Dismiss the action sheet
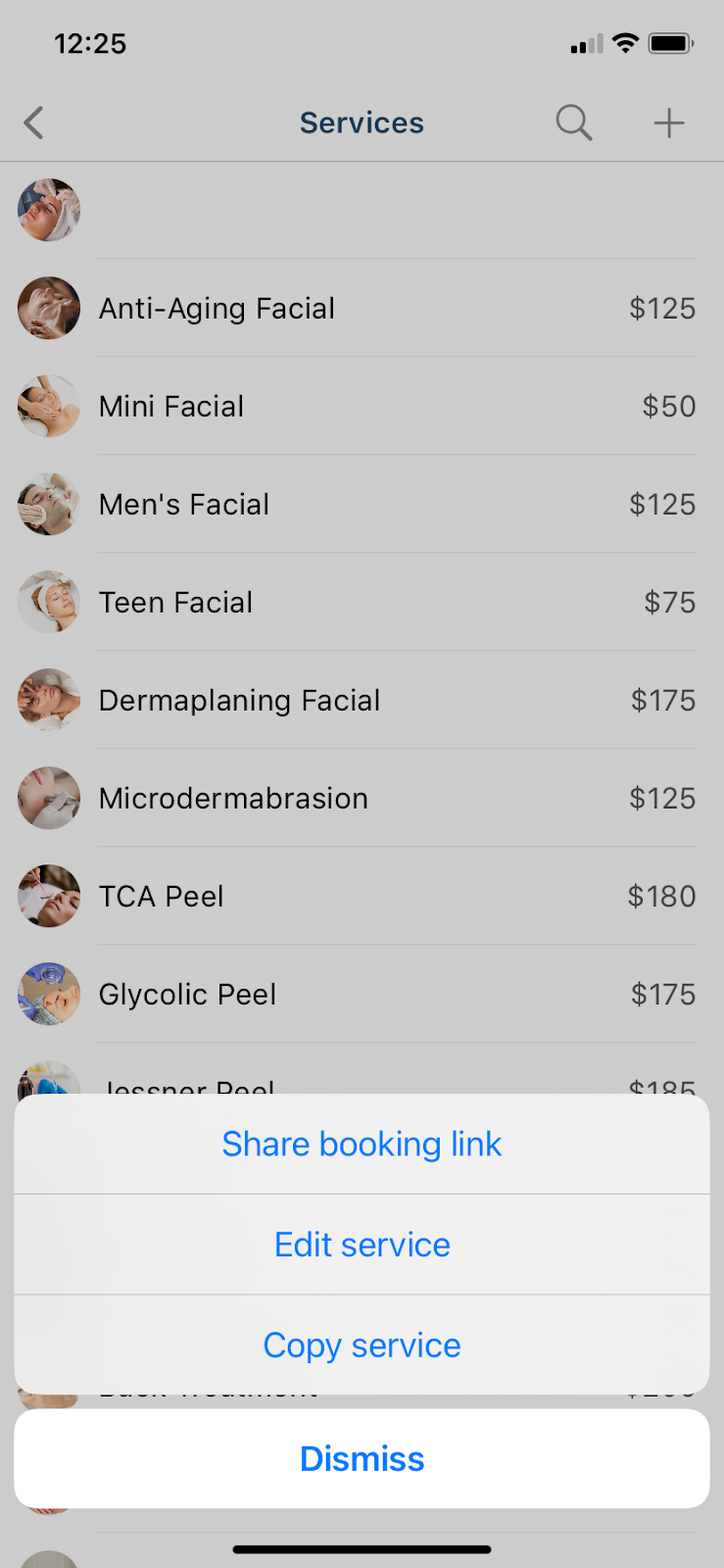This screenshot has width=724, height=1568. (362, 1458)
